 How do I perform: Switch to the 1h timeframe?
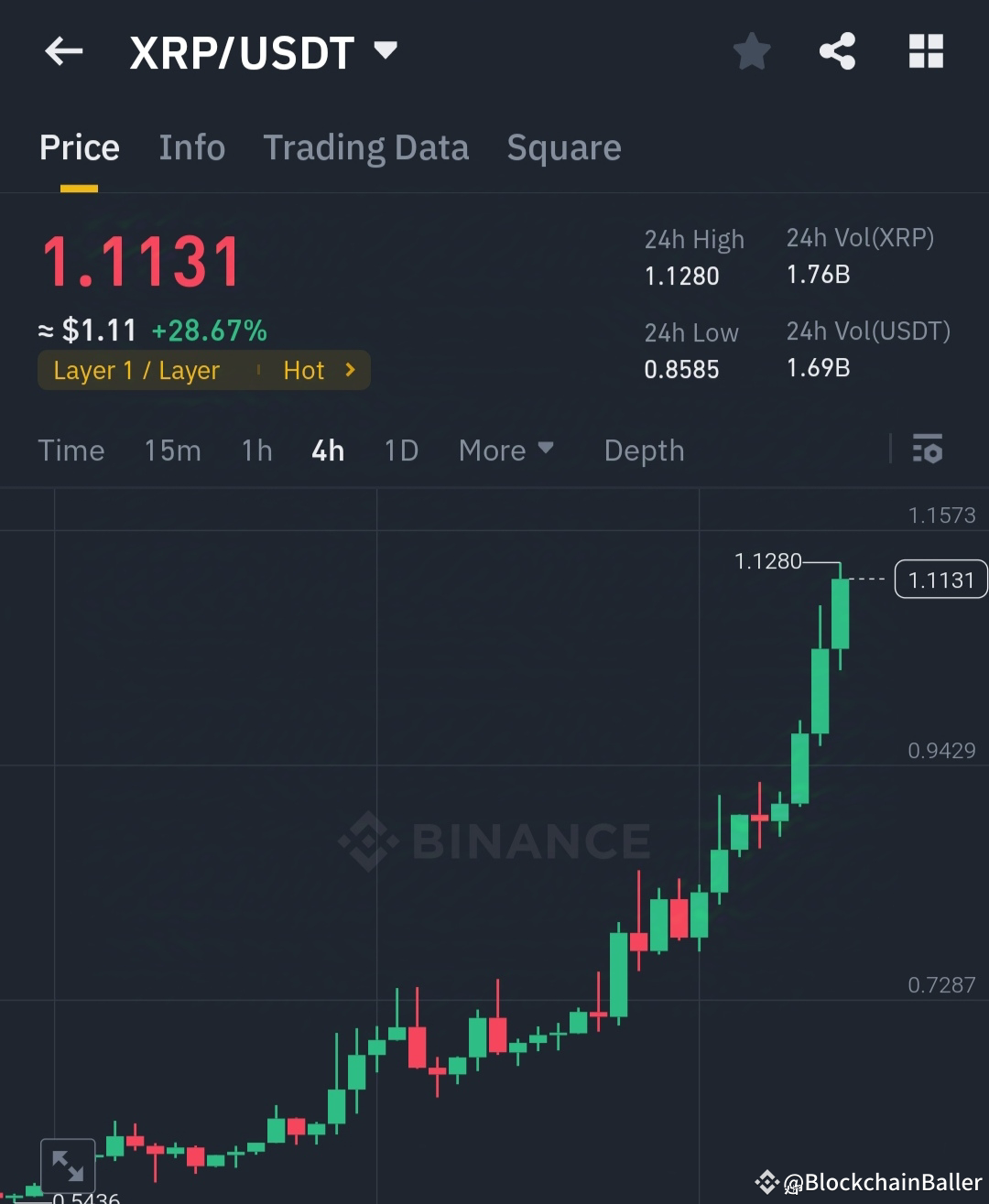pos(255,450)
